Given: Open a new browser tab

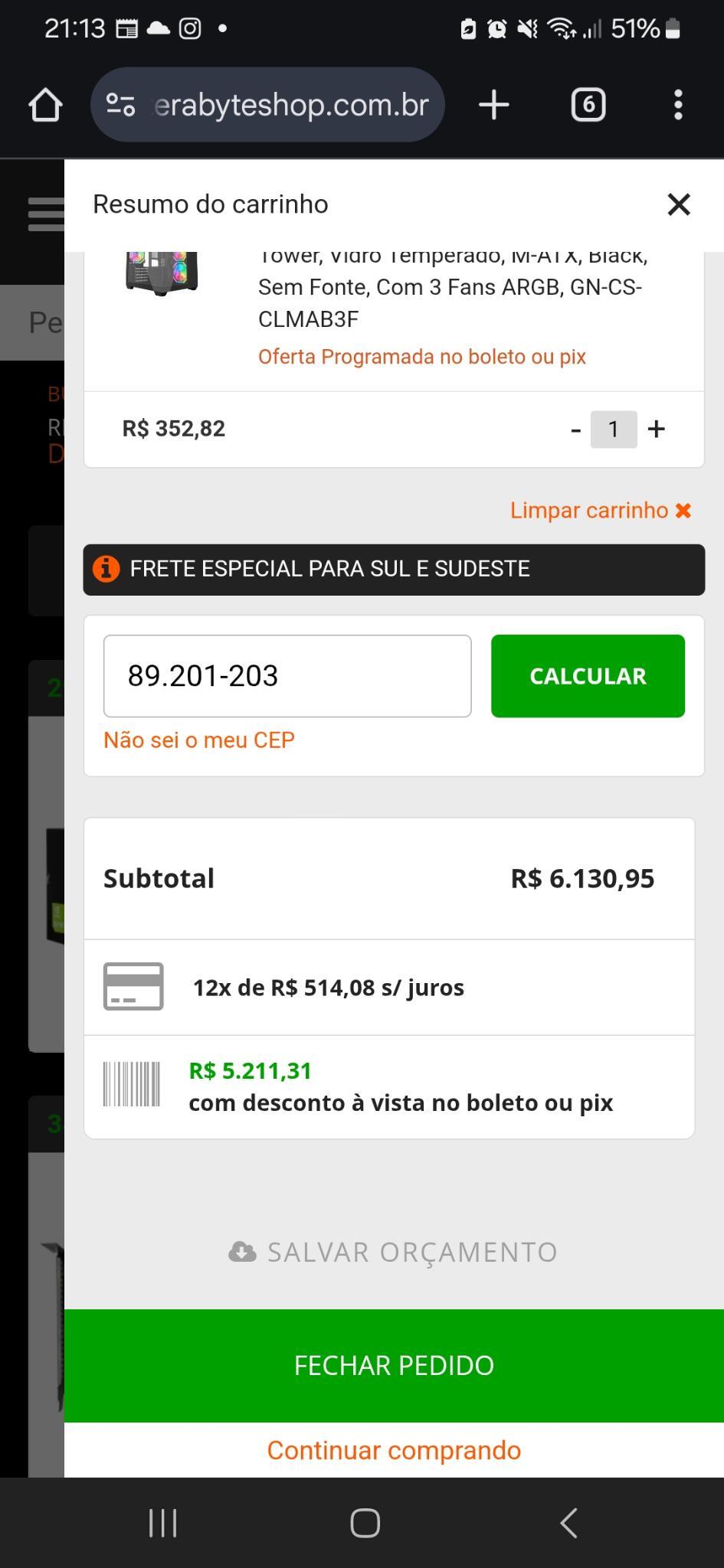Looking at the screenshot, I should (494, 105).
